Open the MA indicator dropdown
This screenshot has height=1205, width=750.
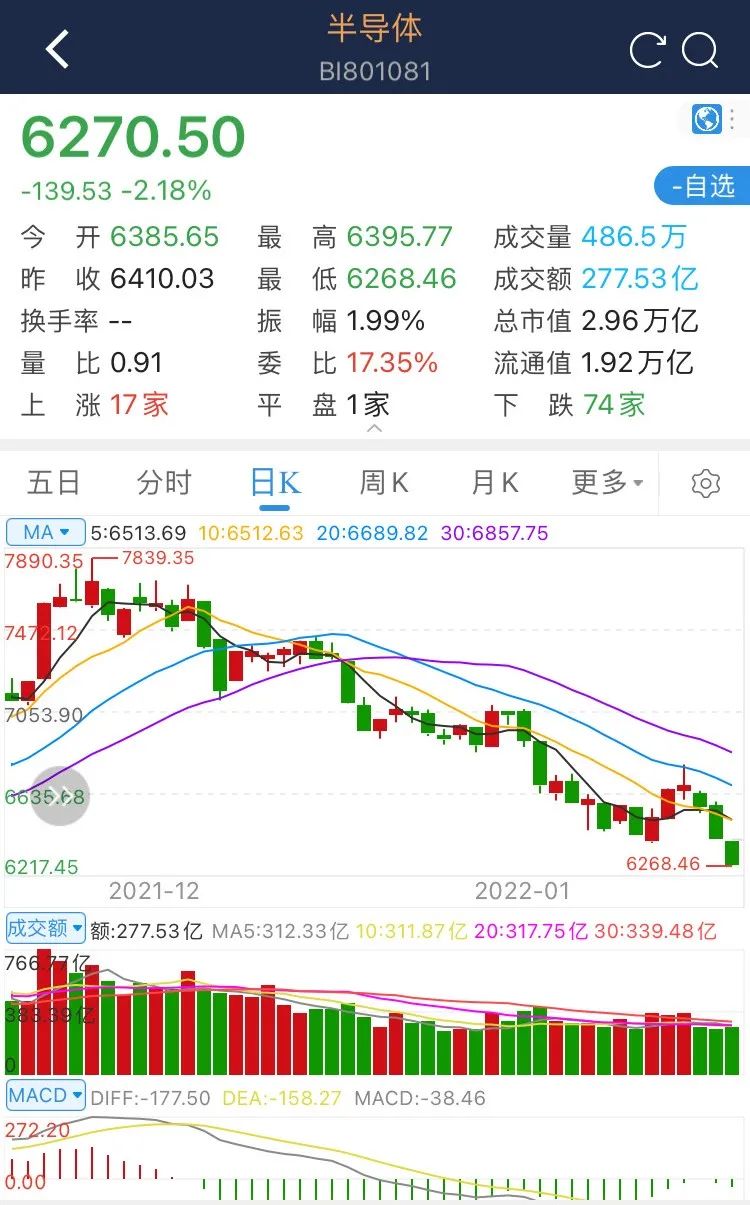pyautogui.click(x=46, y=533)
